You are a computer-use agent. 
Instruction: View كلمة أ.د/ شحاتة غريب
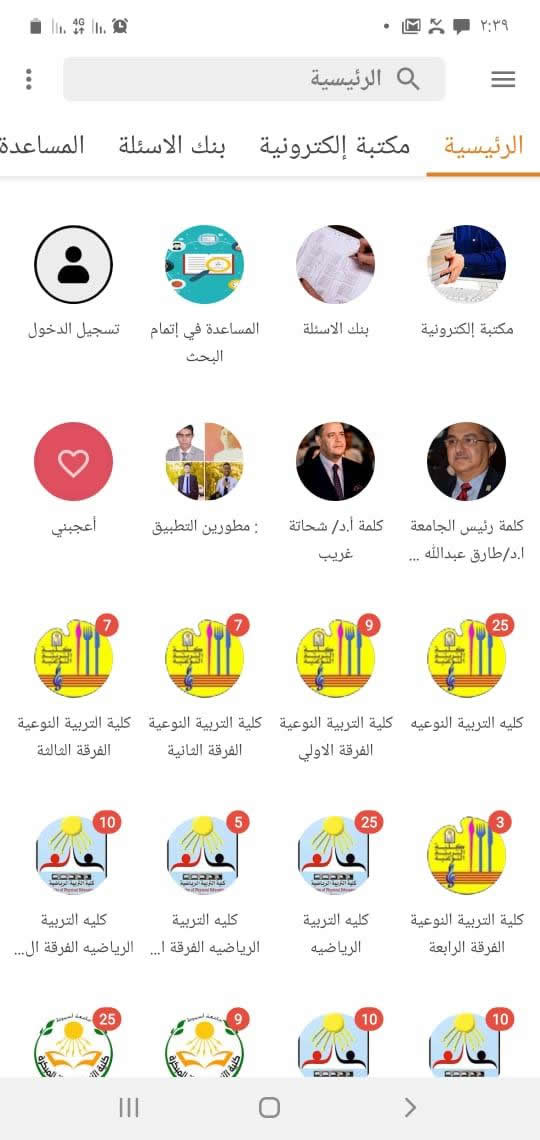[x=336, y=492]
